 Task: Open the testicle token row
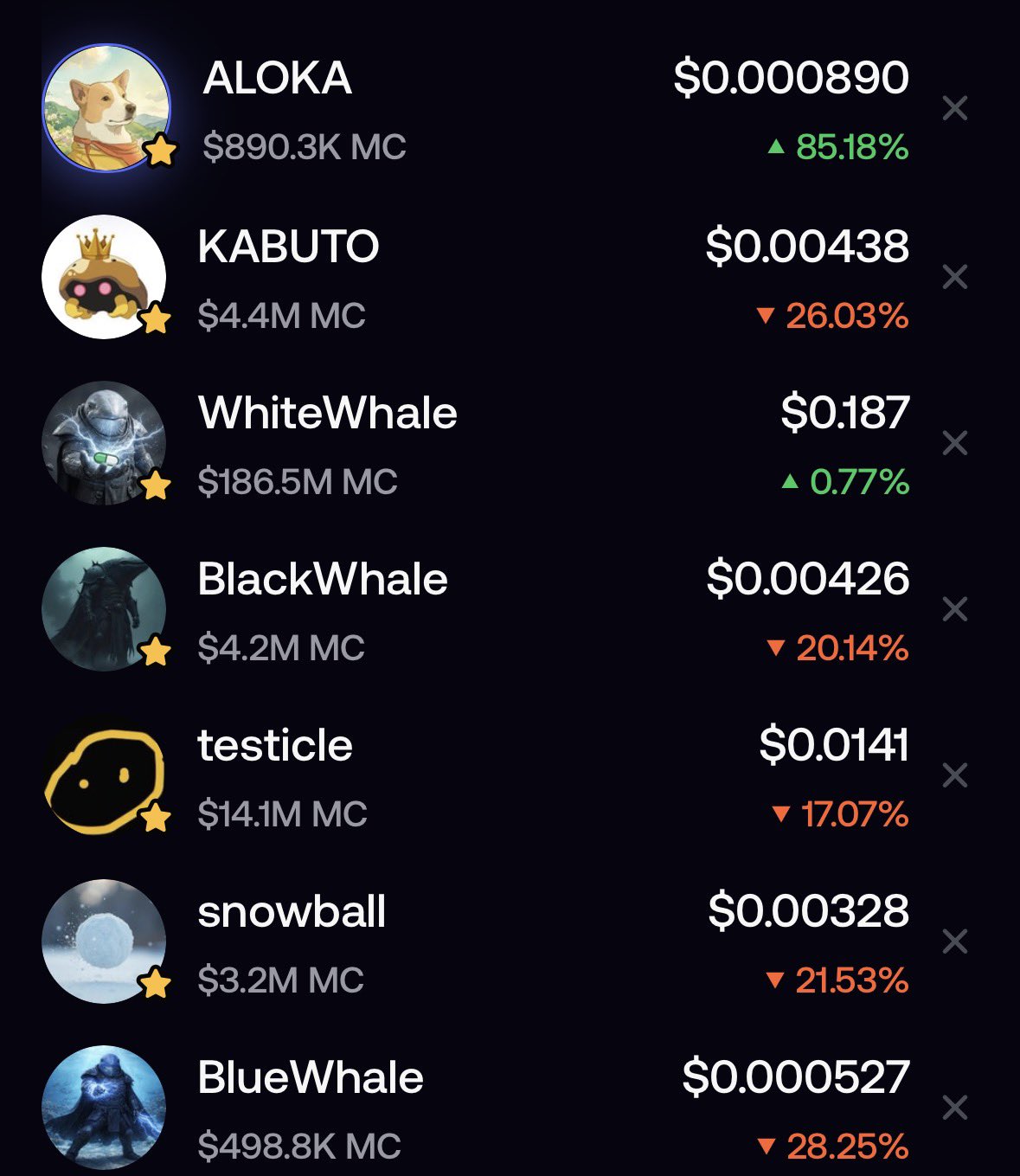[x=275, y=746]
